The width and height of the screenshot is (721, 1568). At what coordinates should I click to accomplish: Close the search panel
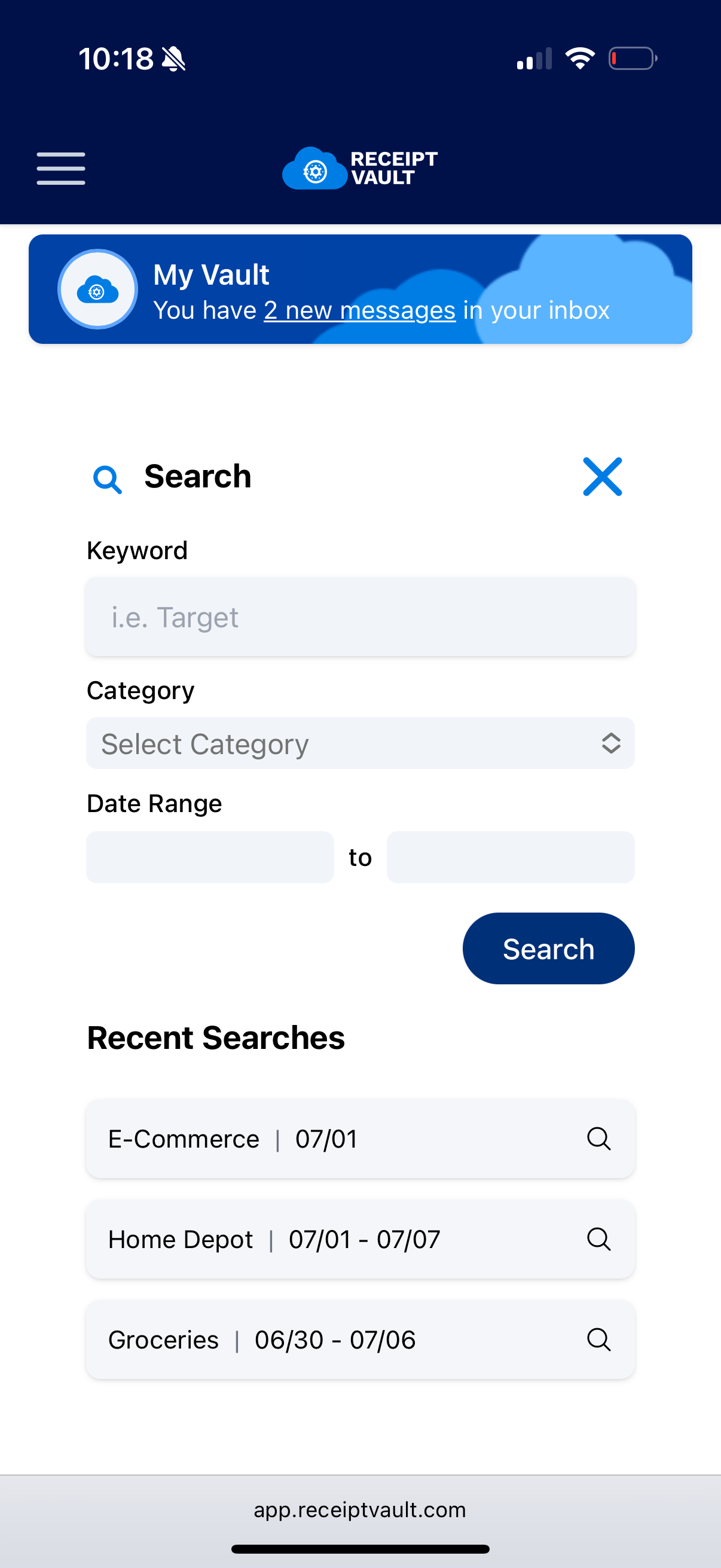coord(602,477)
